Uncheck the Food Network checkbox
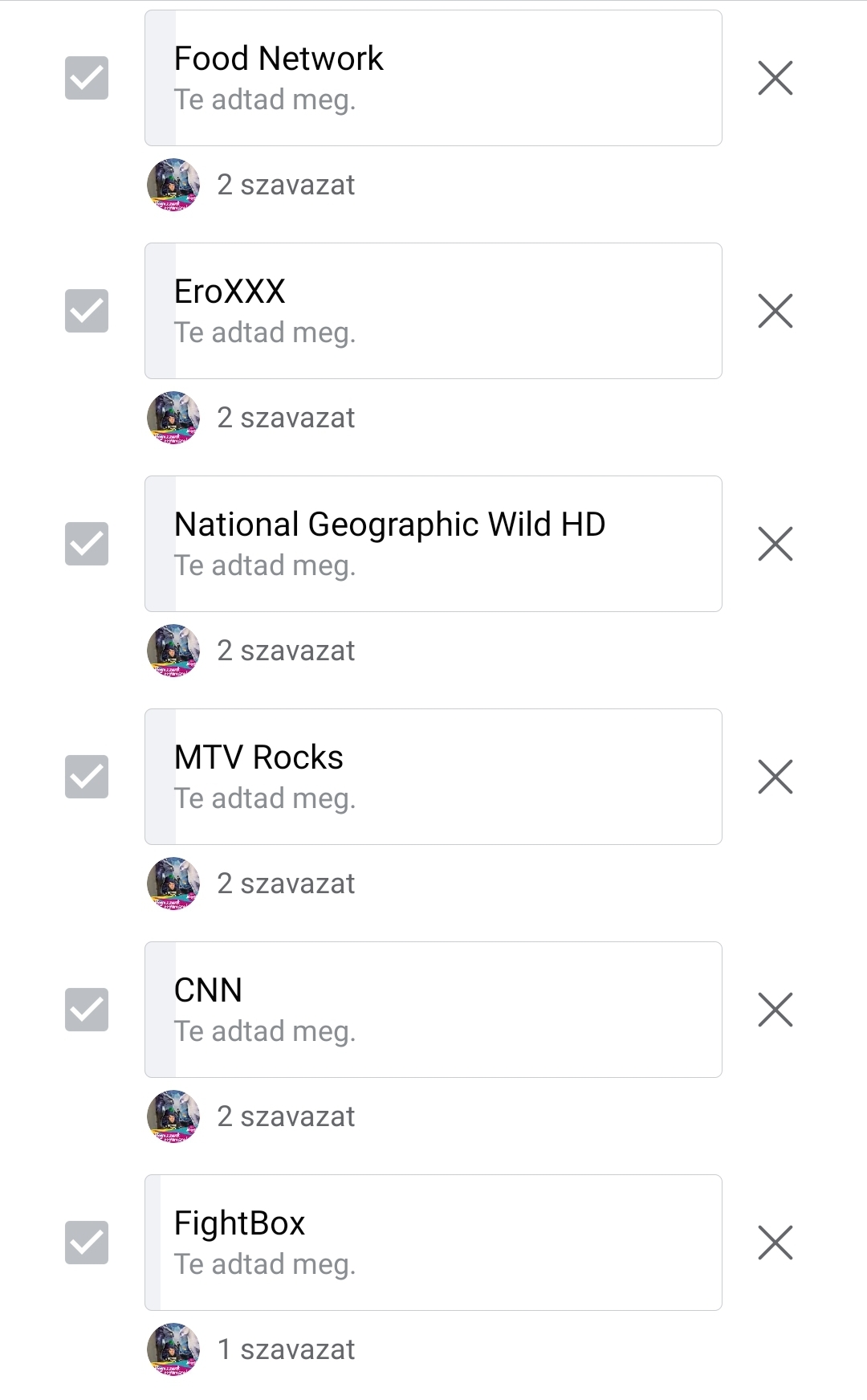 pos(87,78)
